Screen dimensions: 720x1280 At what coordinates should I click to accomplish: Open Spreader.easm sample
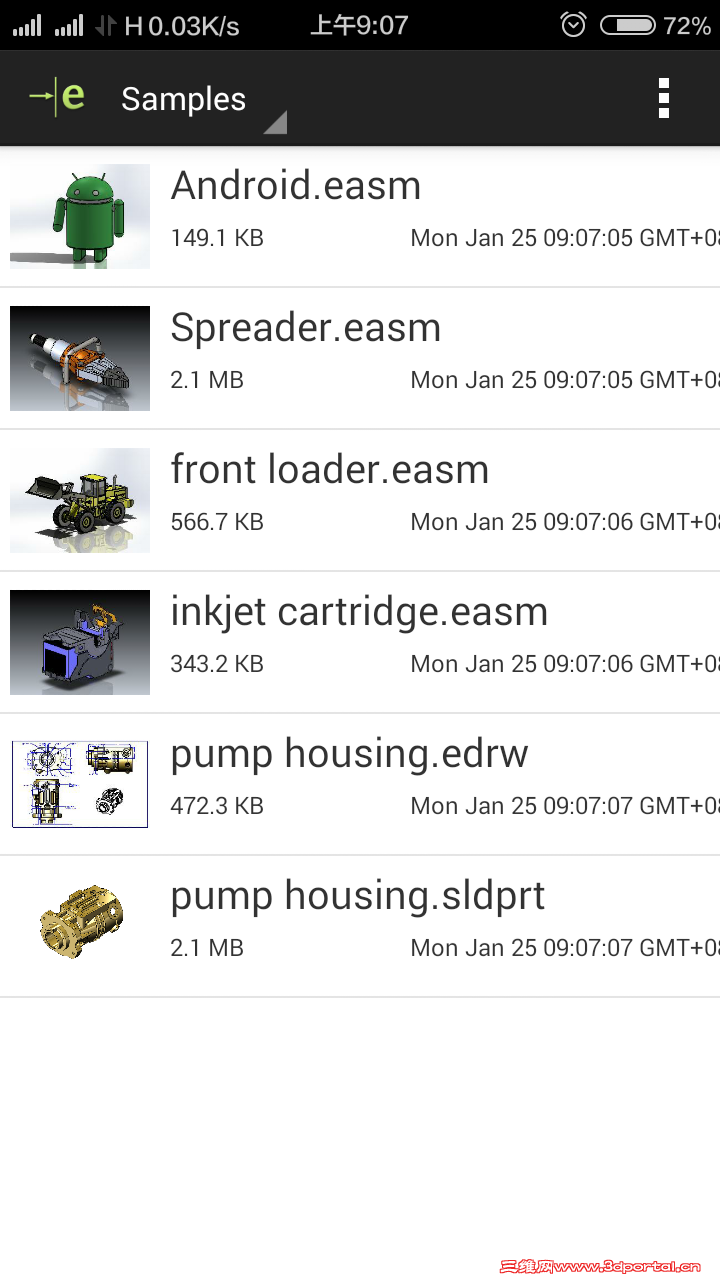click(360, 358)
